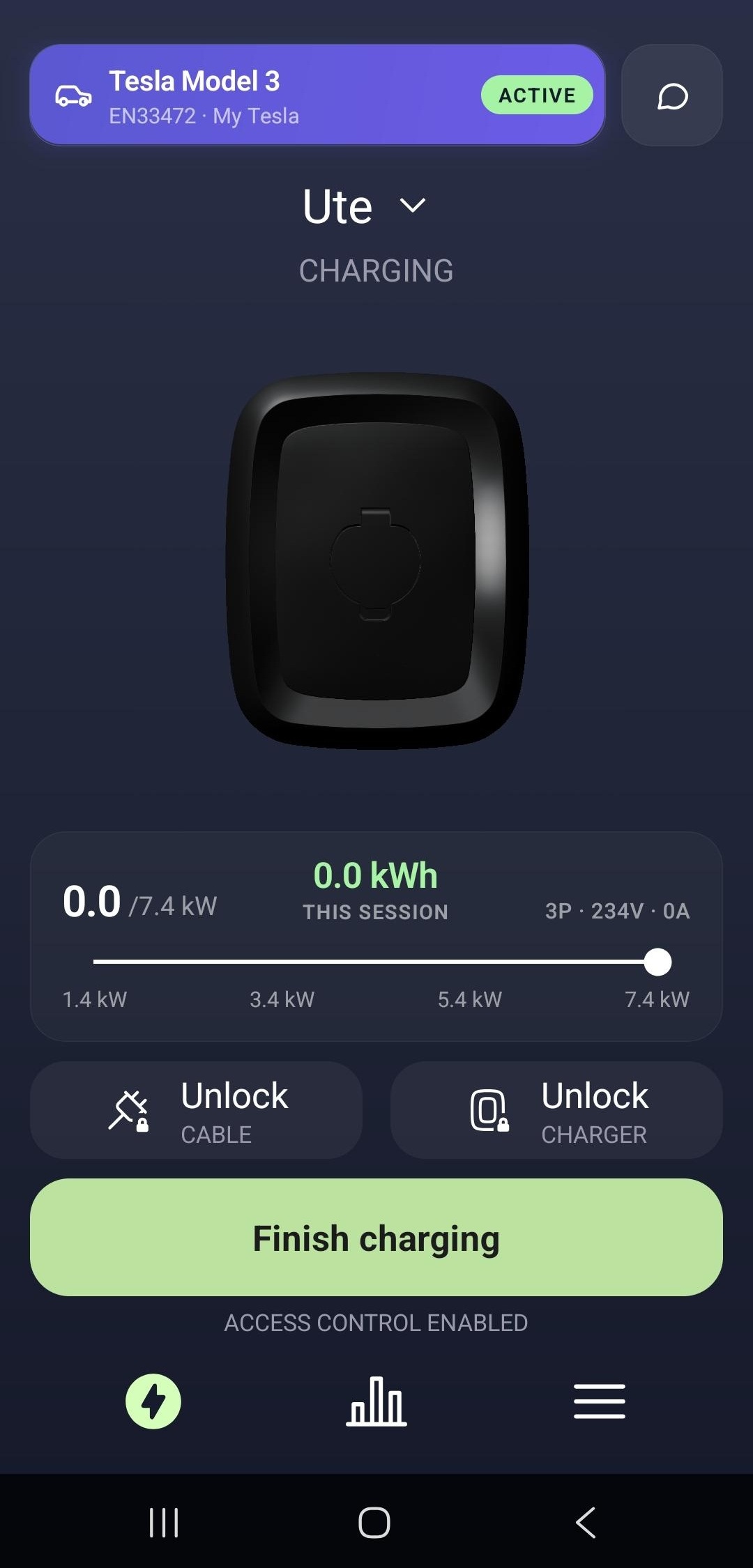Tap the charging power slider handle
This screenshot has height=1568, width=753.
tap(657, 962)
